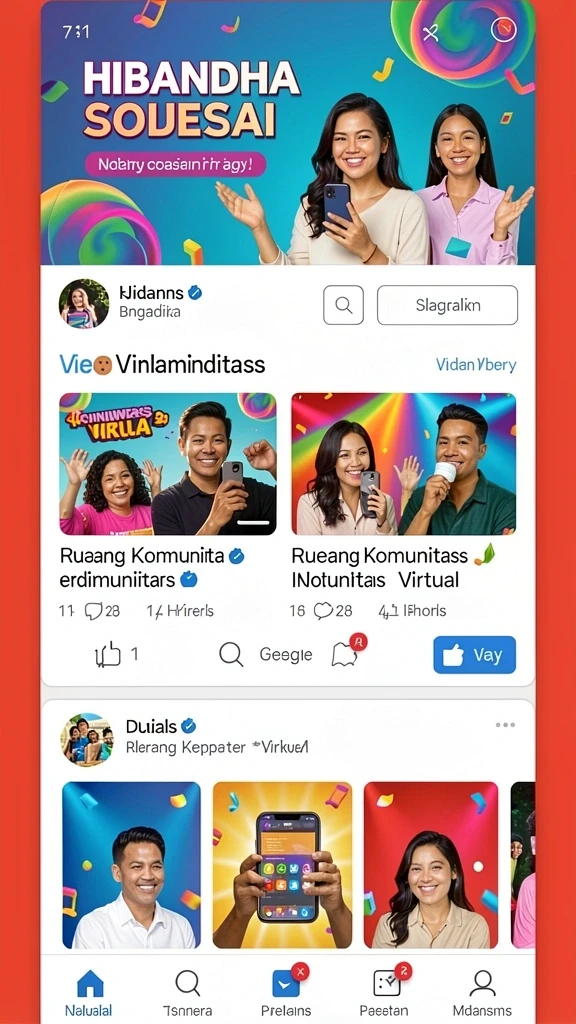Tap the circular icon in top banner corner

click(504, 29)
